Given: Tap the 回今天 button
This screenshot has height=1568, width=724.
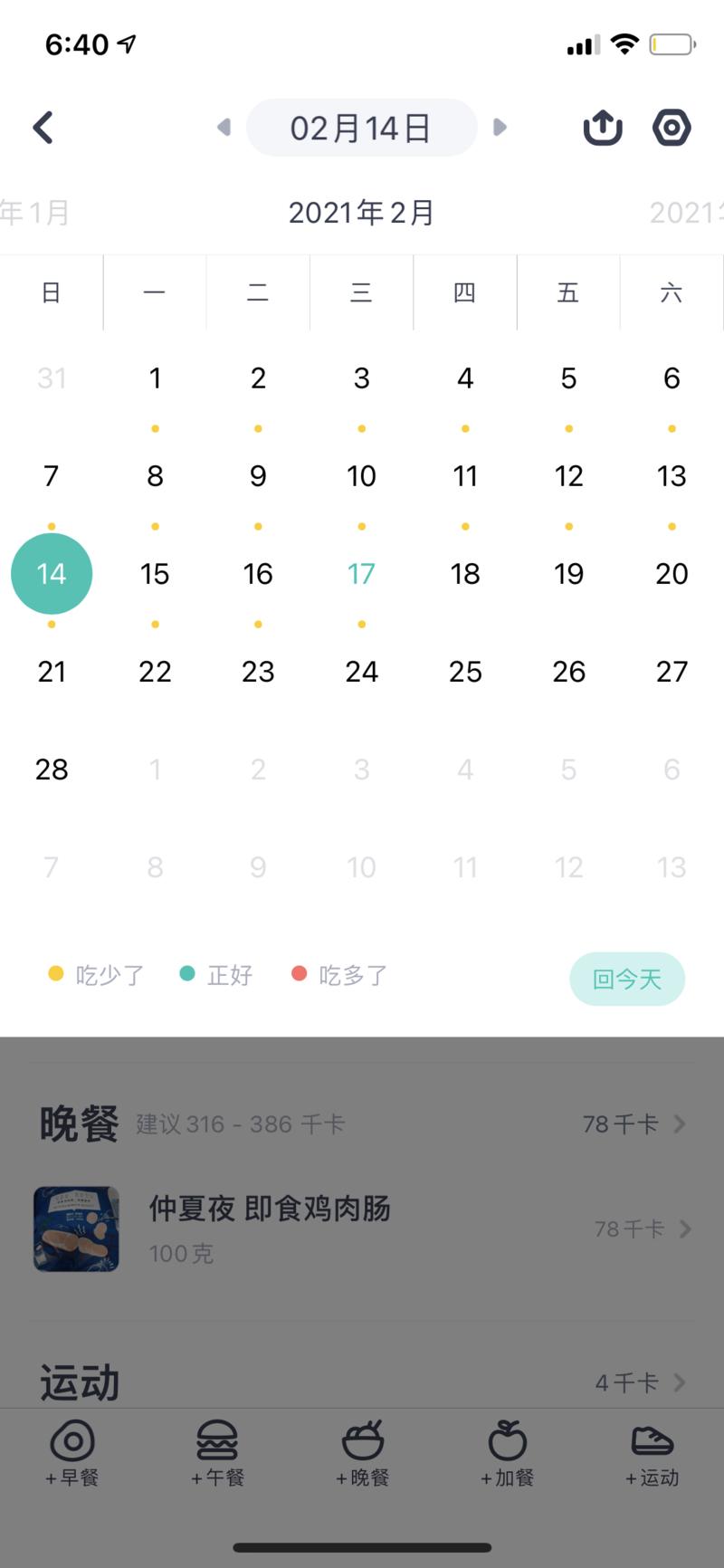Looking at the screenshot, I should pos(626,979).
